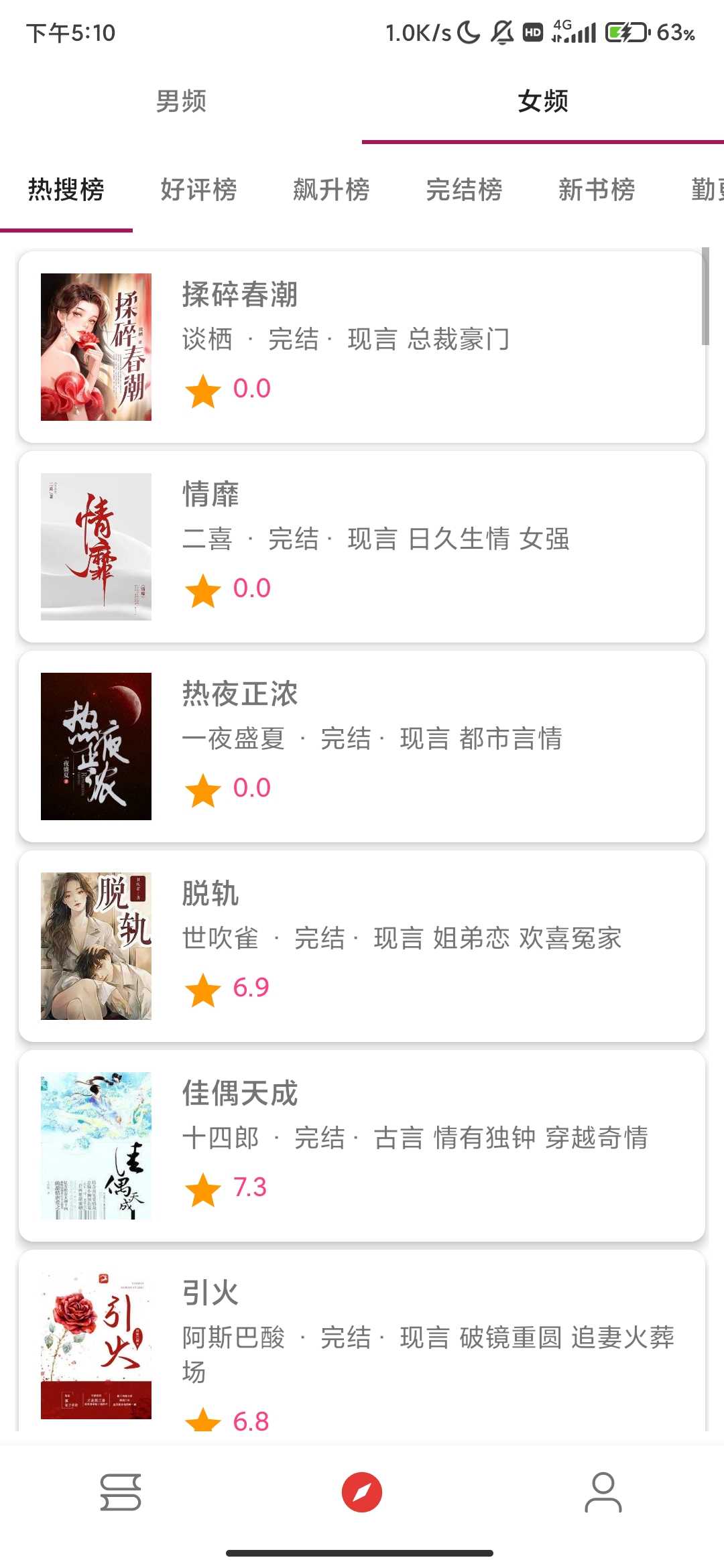The width and height of the screenshot is (724, 1568).
Task: Open the book 情靡 by 二喜
Action: click(x=362, y=546)
